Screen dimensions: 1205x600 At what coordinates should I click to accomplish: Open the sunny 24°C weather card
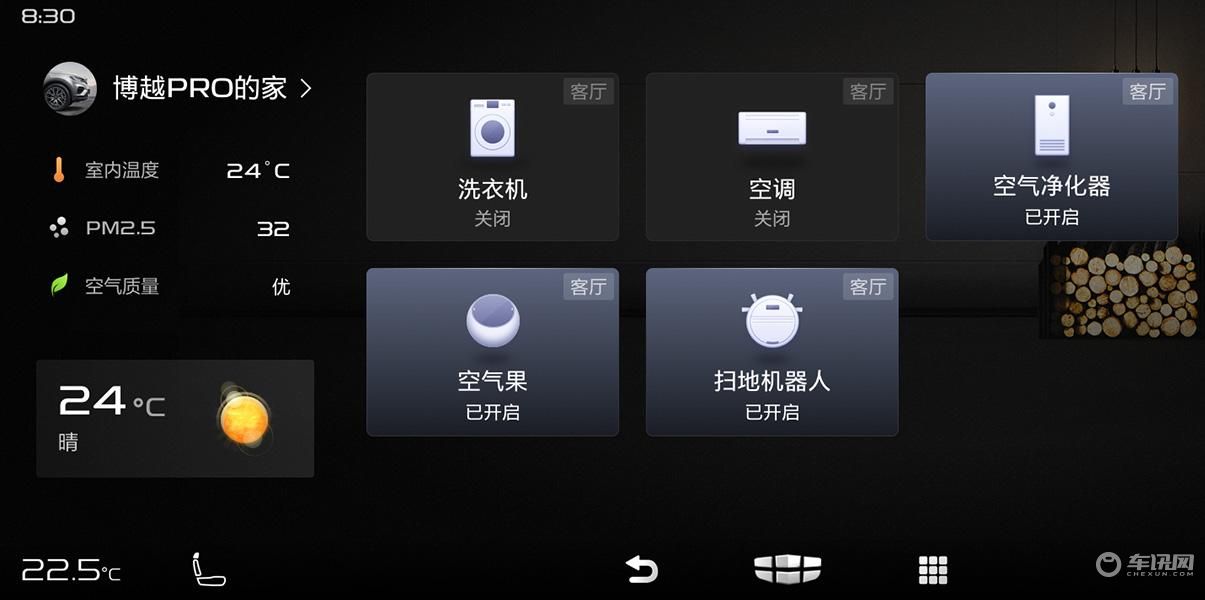tap(175, 418)
